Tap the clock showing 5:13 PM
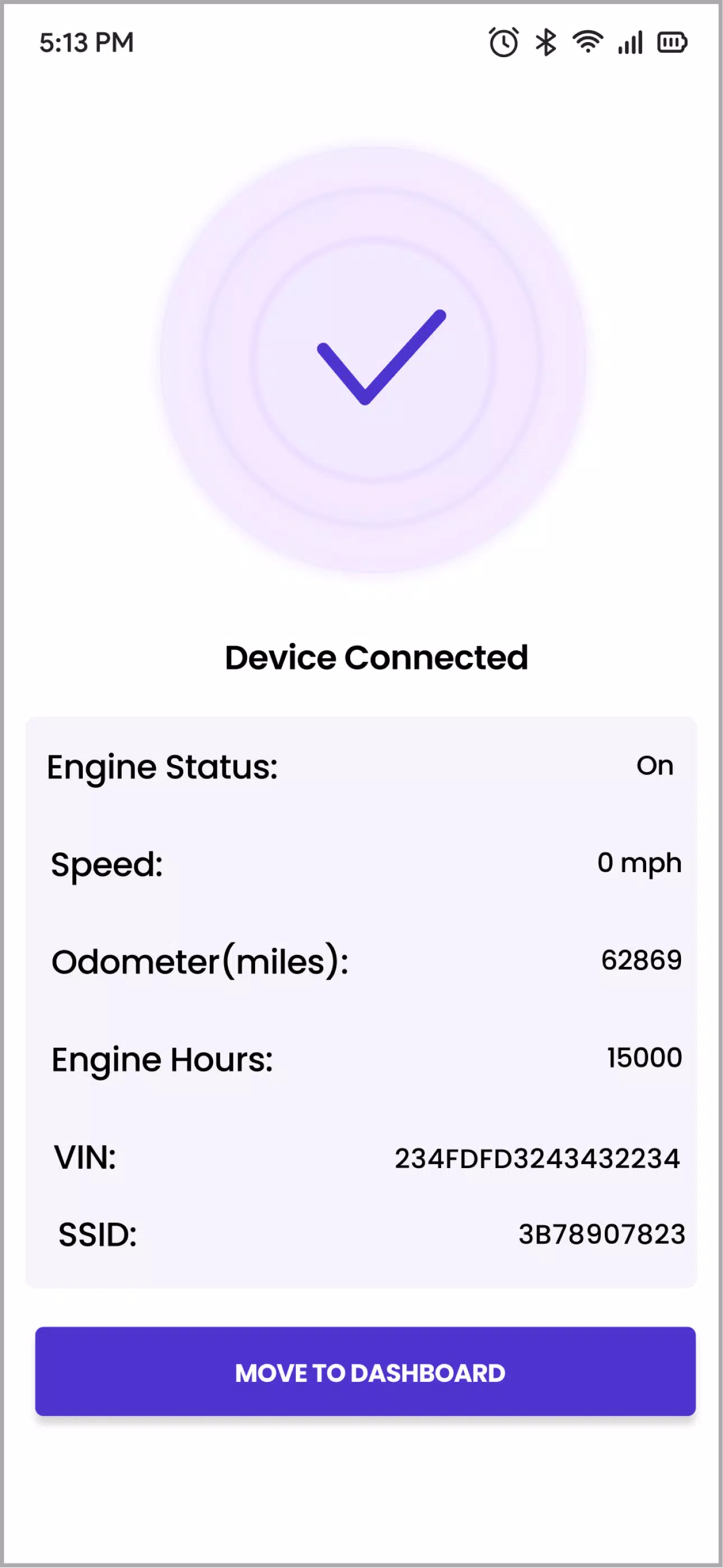This screenshot has height=1568, width=723. point(85,42)
